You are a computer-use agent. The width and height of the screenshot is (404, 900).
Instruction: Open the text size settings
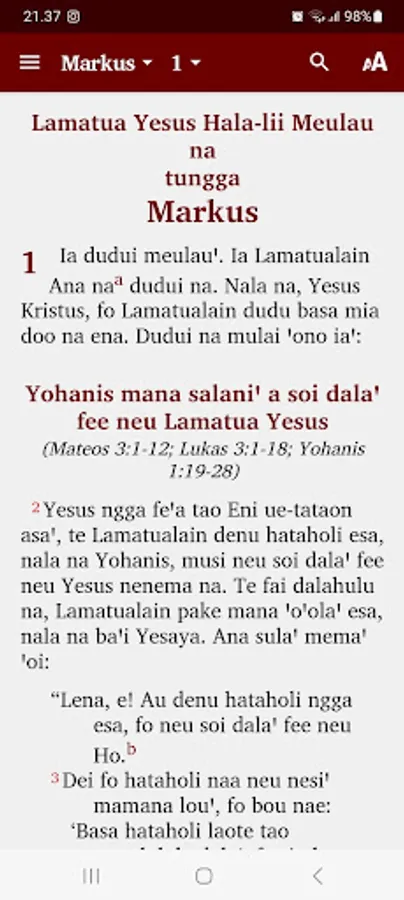pos(375,62)
